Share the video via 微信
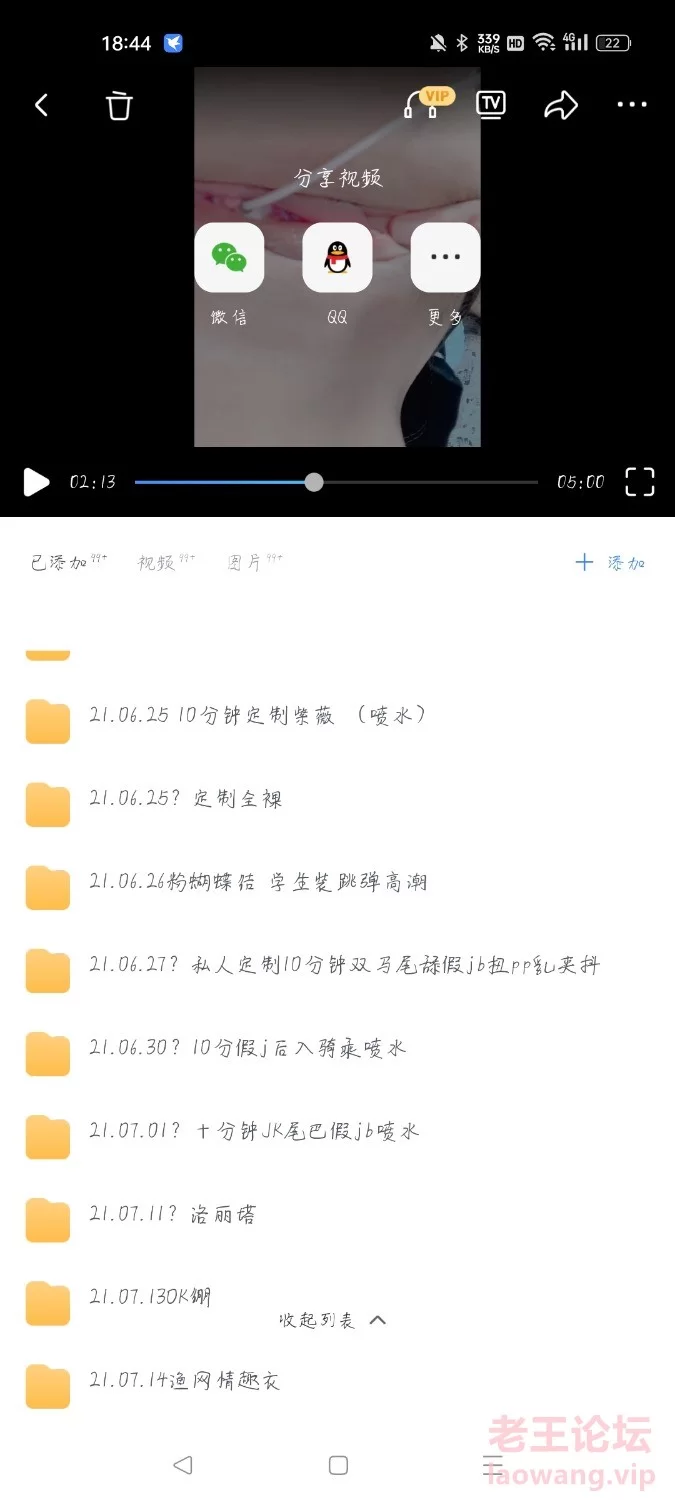The width and height of the screenshot is (675, 1500). click(229, 258)
